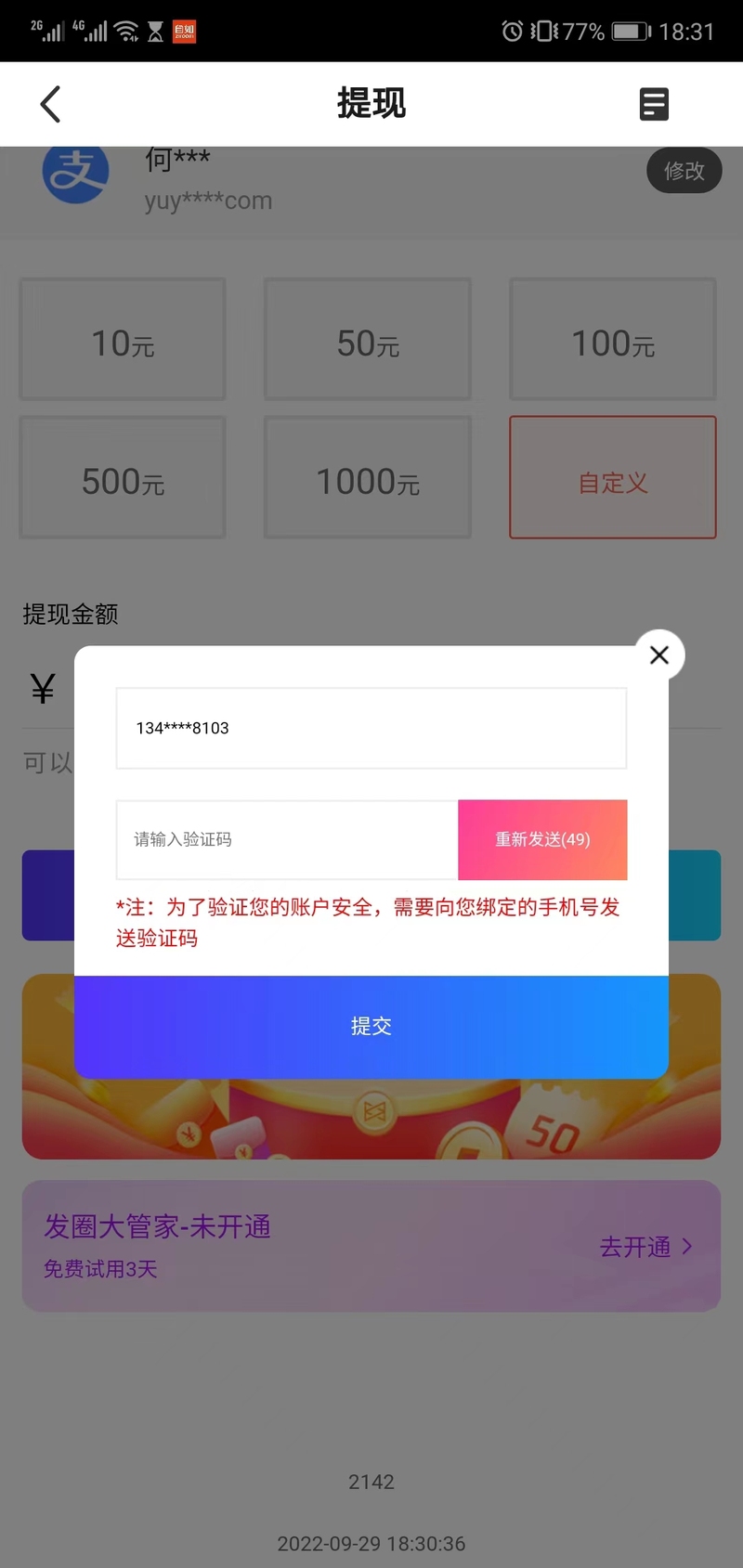743x1568 pixels.
Task: Choose the 自定义 custom amount
Action: point(613,477)
